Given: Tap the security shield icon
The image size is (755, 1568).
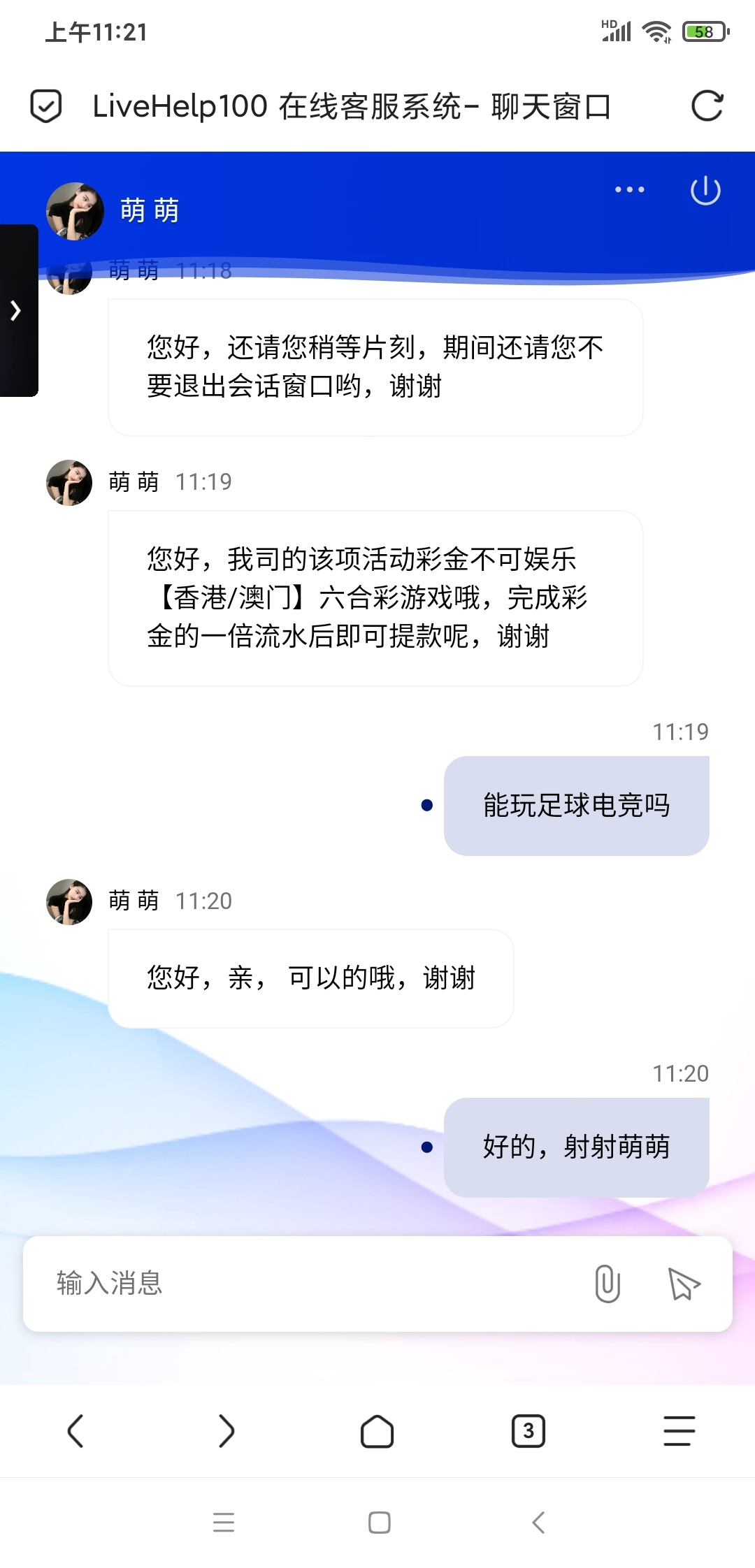Looking at the screenshot, I should point(46,106).
